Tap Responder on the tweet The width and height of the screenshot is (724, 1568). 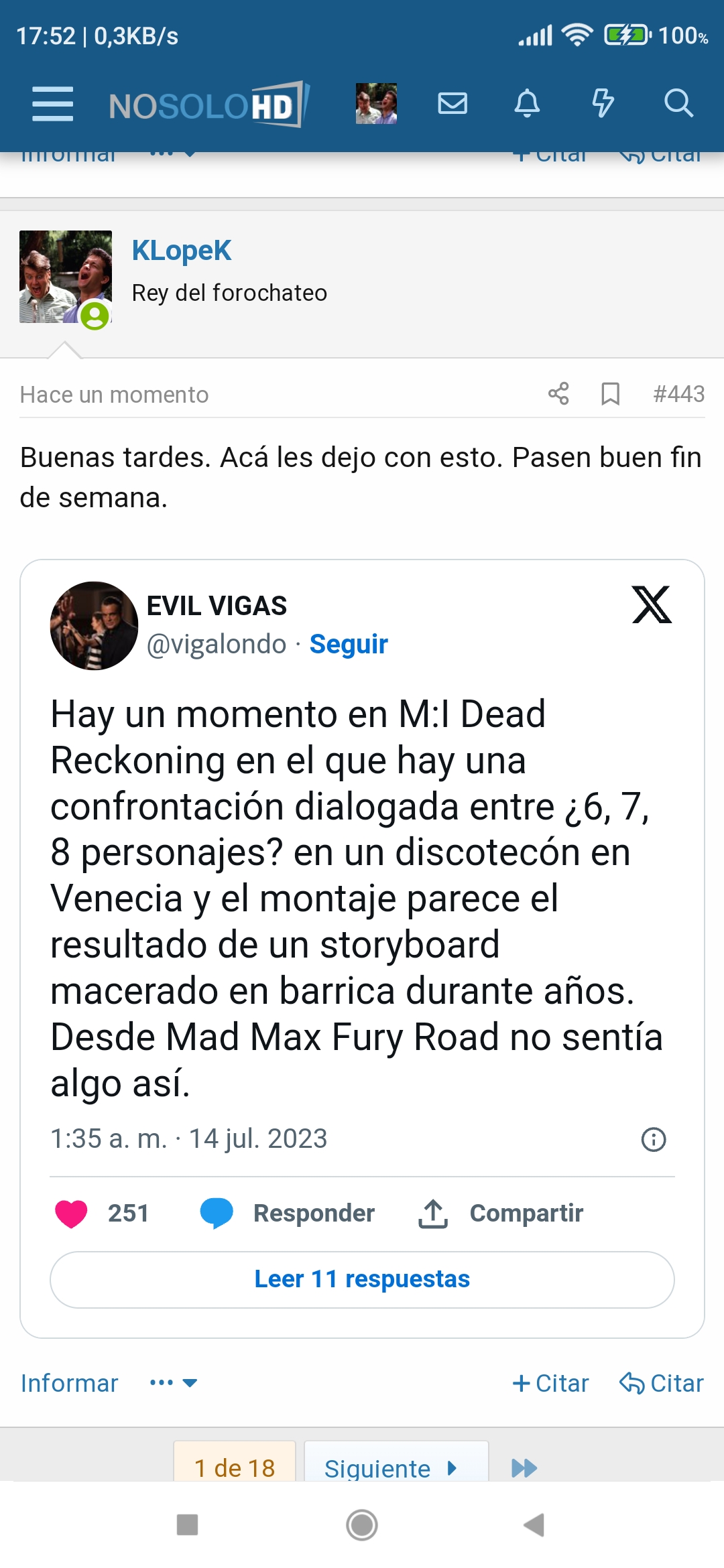click(287, 1214)
